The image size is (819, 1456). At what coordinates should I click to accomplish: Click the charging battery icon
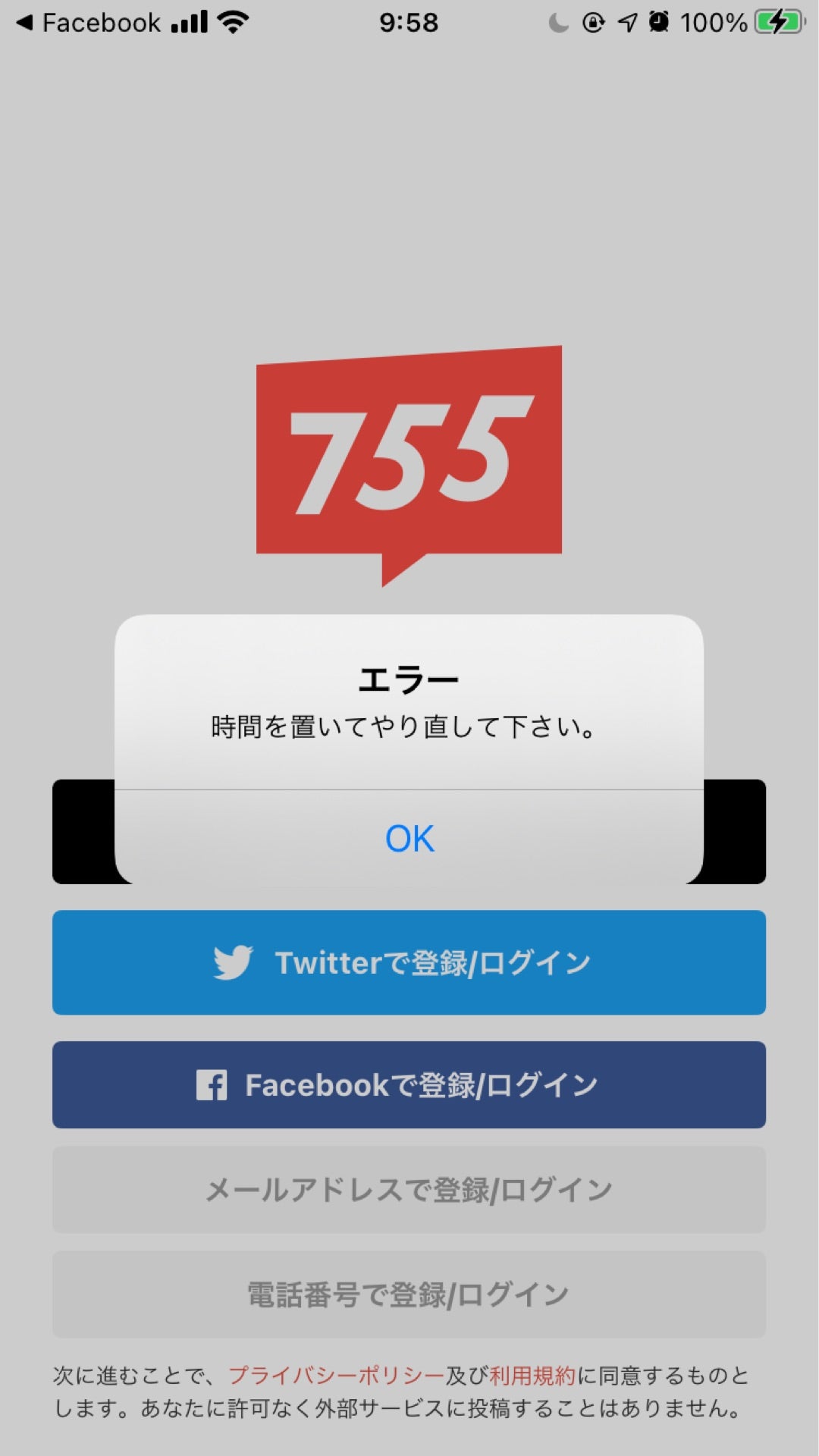pyautogui.click(x=778, y=21)
